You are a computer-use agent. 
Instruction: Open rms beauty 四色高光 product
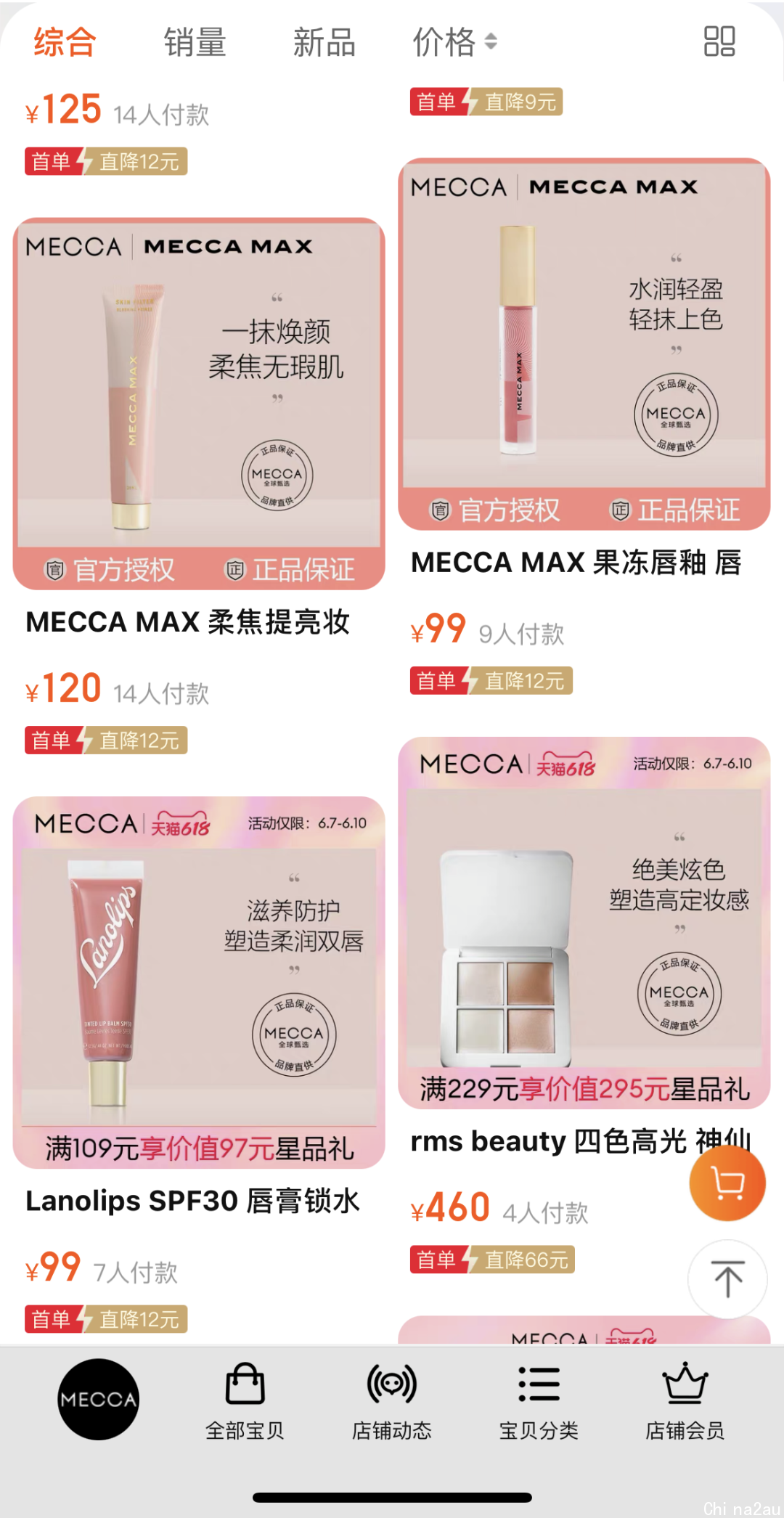584,923
